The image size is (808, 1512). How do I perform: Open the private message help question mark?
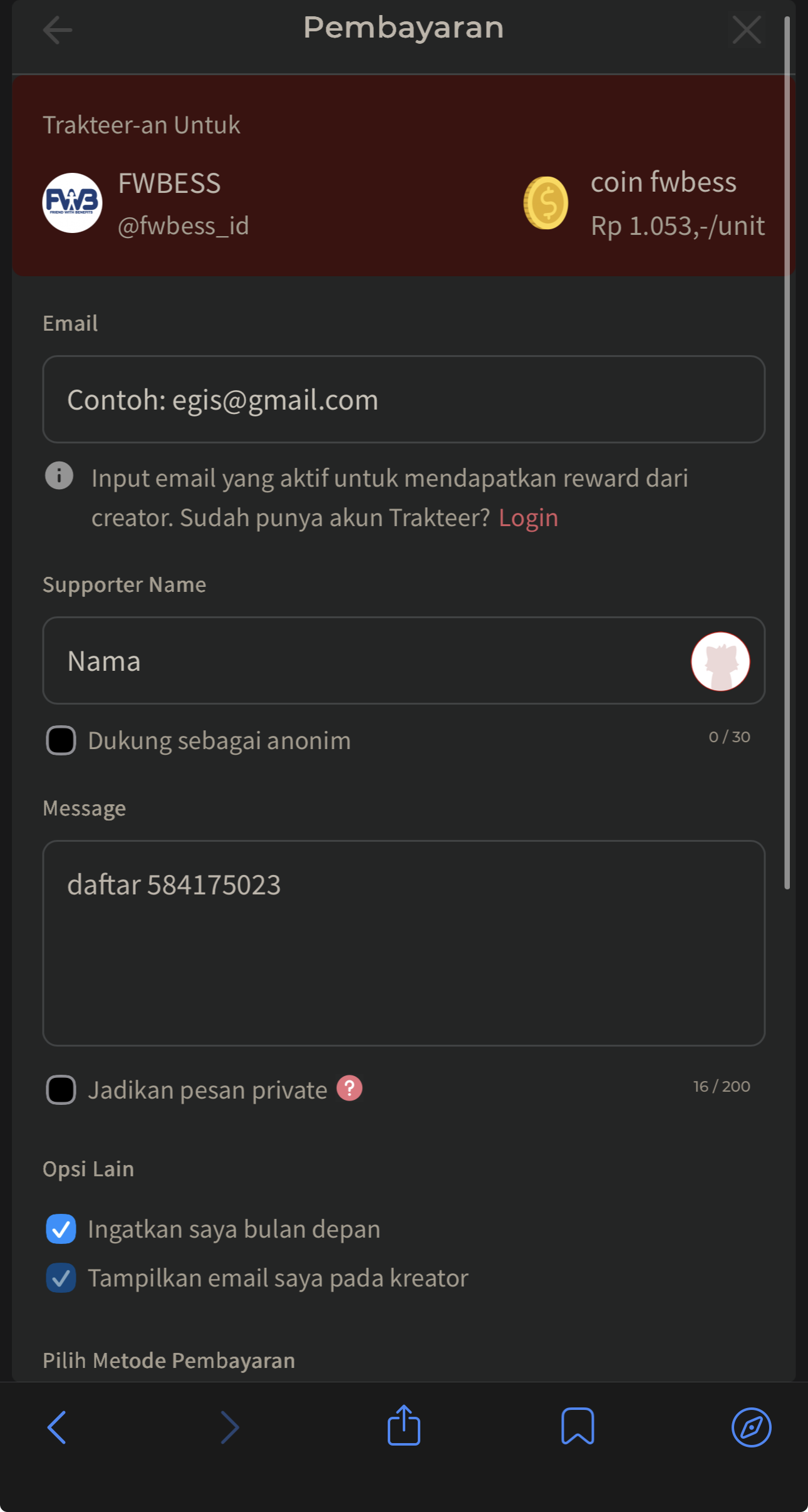[x=350, y=1089]
